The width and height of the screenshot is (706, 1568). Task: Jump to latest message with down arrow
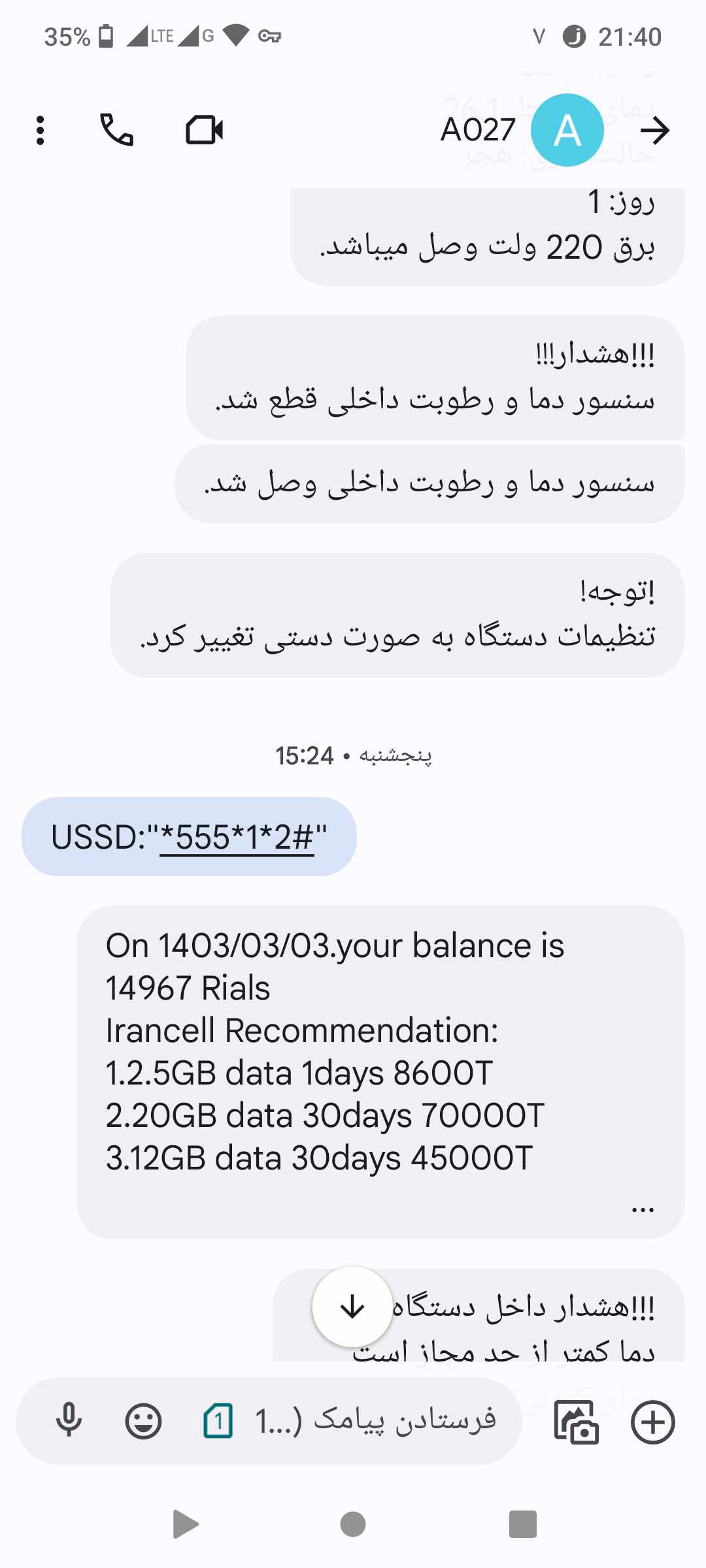(x=352, y=1307)
